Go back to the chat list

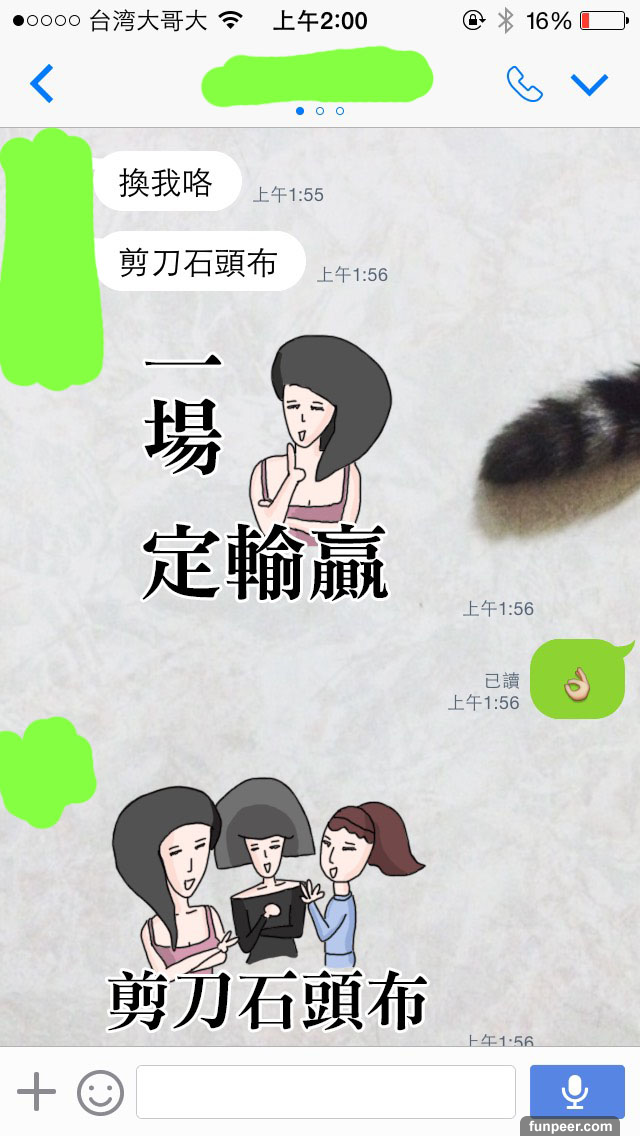click(41, 84)
